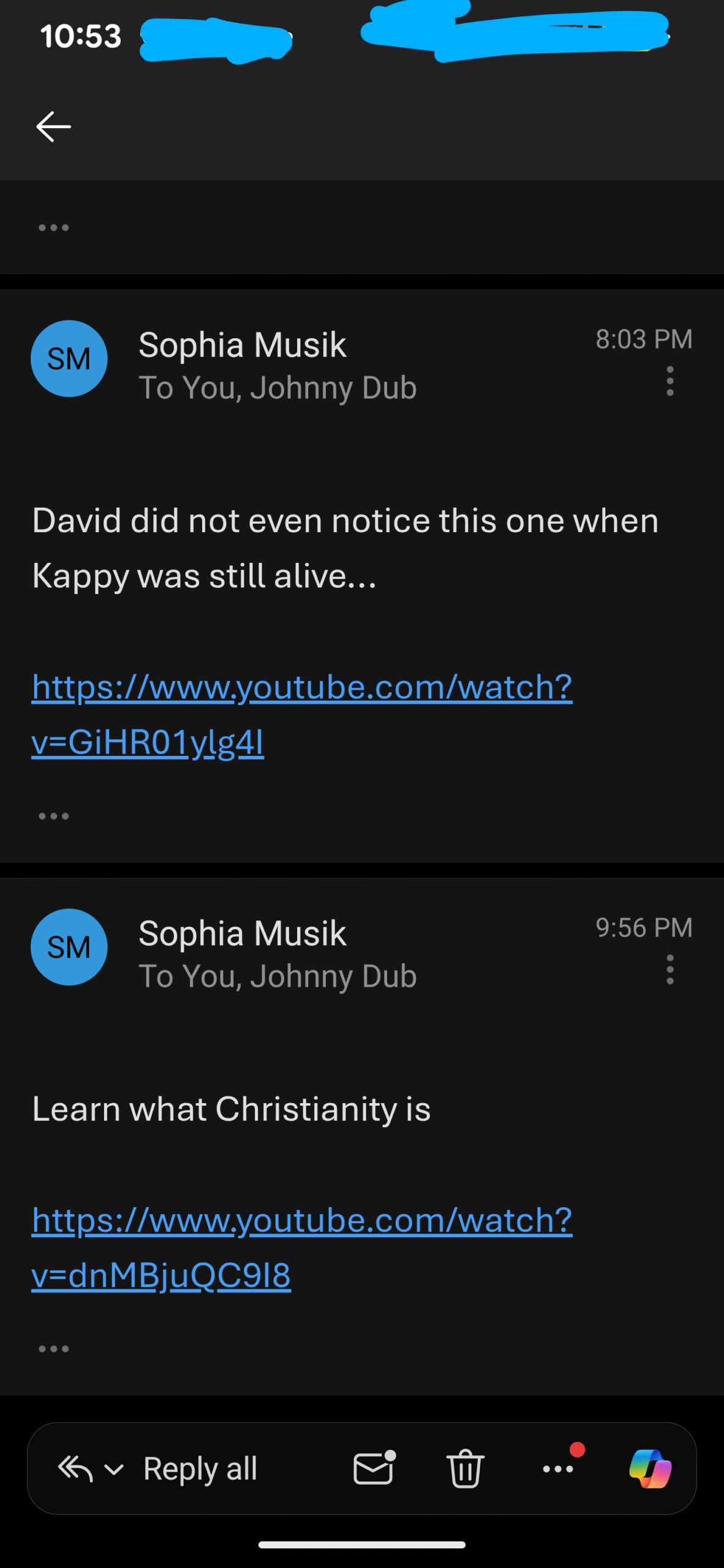The width and height of the screenshot is (724, 1568).
Task: Go back with the top-left arrow
Action: pyautogui.click(x=54, y=127)
